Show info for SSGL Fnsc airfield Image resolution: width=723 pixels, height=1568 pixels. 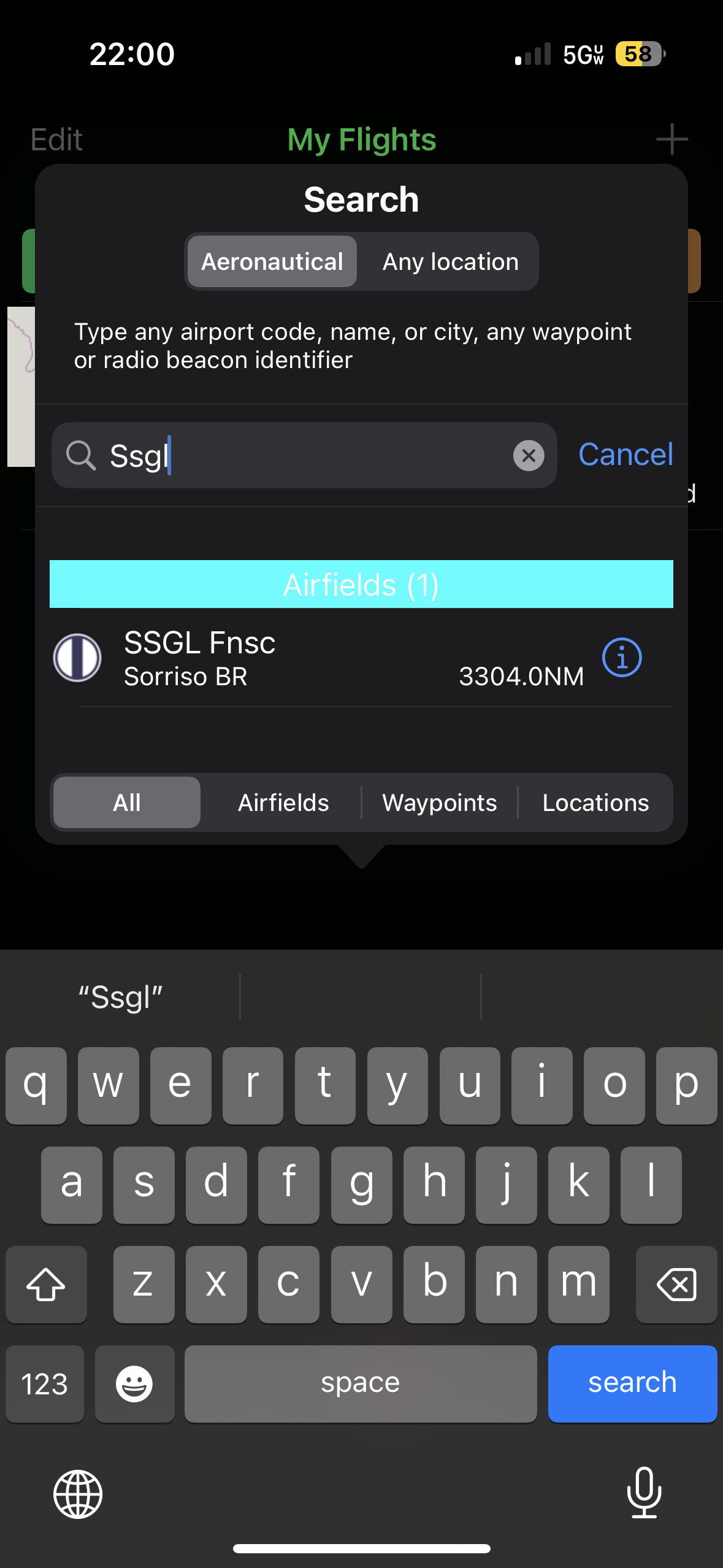(622, 658)
